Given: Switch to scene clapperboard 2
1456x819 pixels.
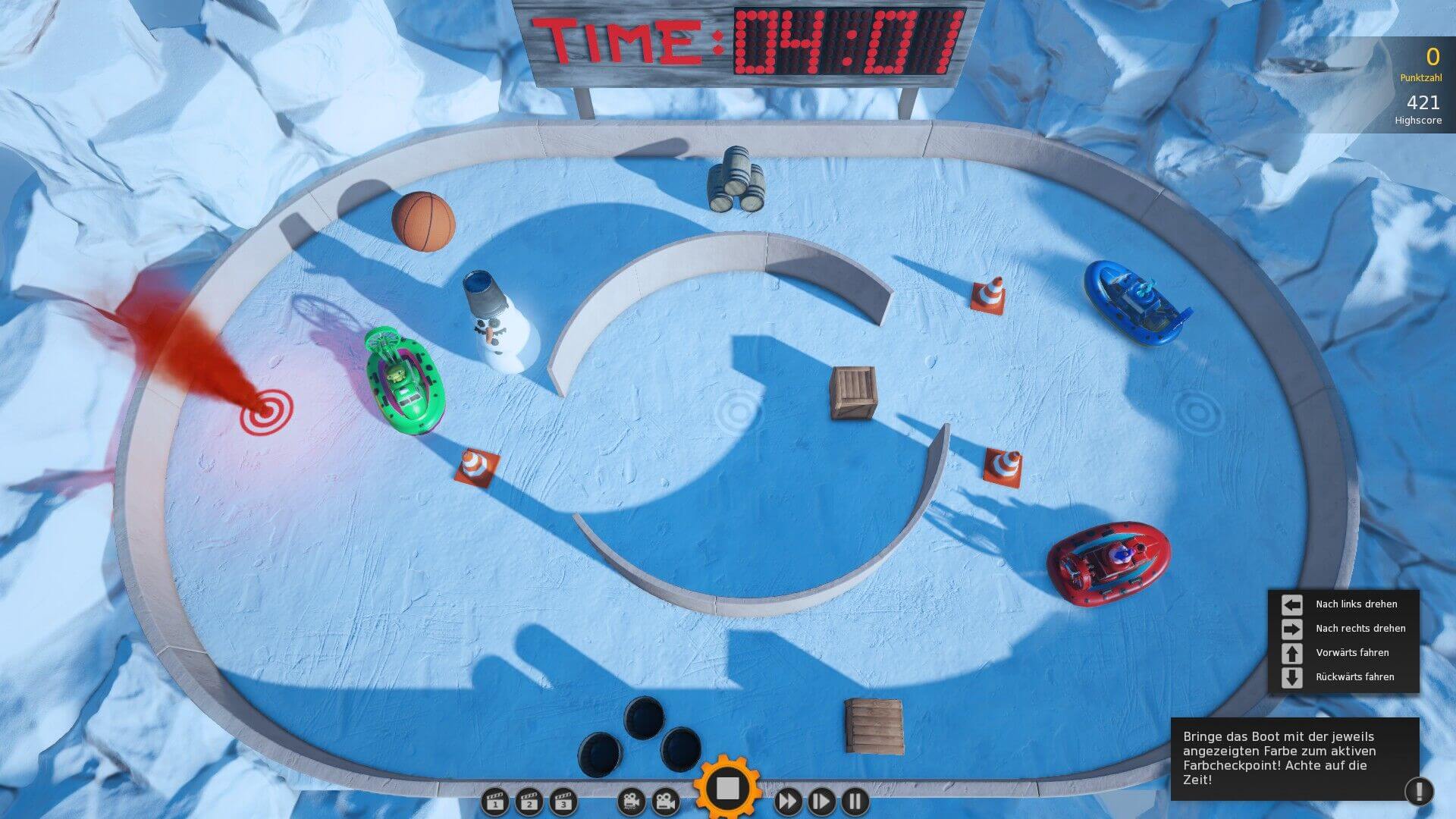Looking at the screenshot, I should pos(529,801).
